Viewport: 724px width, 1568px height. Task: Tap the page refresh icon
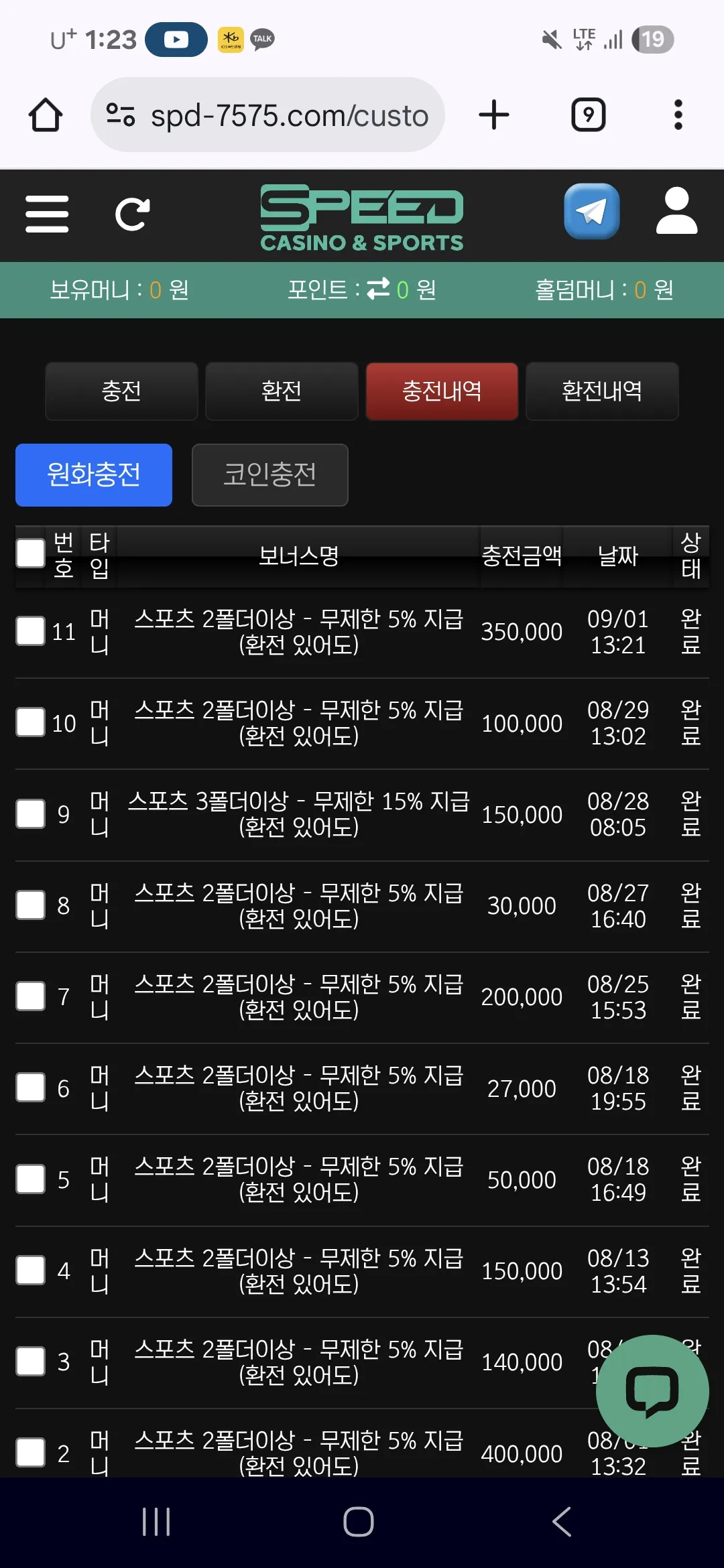pyautogui.click(x=132, y=214)
